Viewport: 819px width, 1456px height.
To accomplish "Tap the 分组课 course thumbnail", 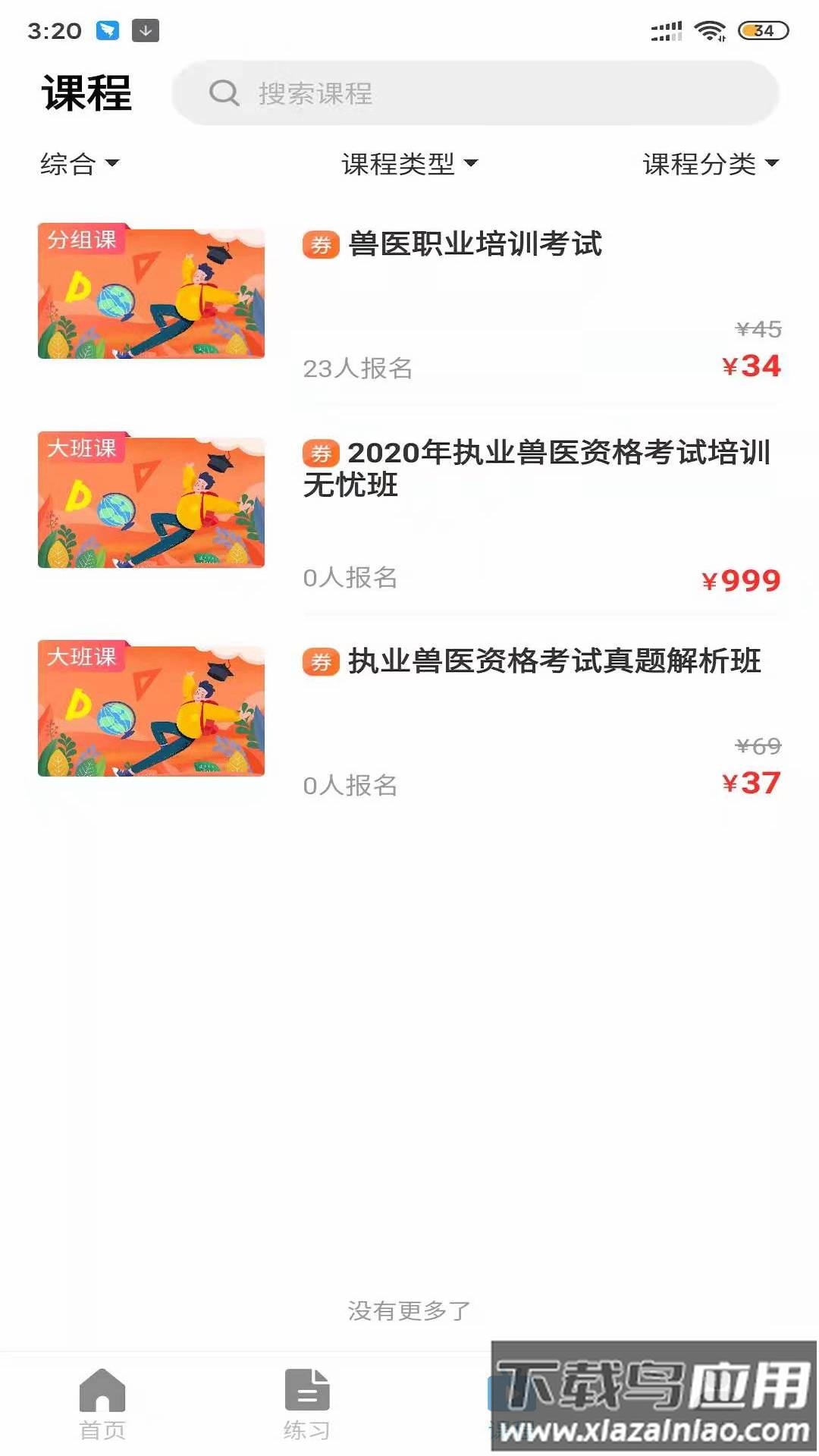I will 152,292.
